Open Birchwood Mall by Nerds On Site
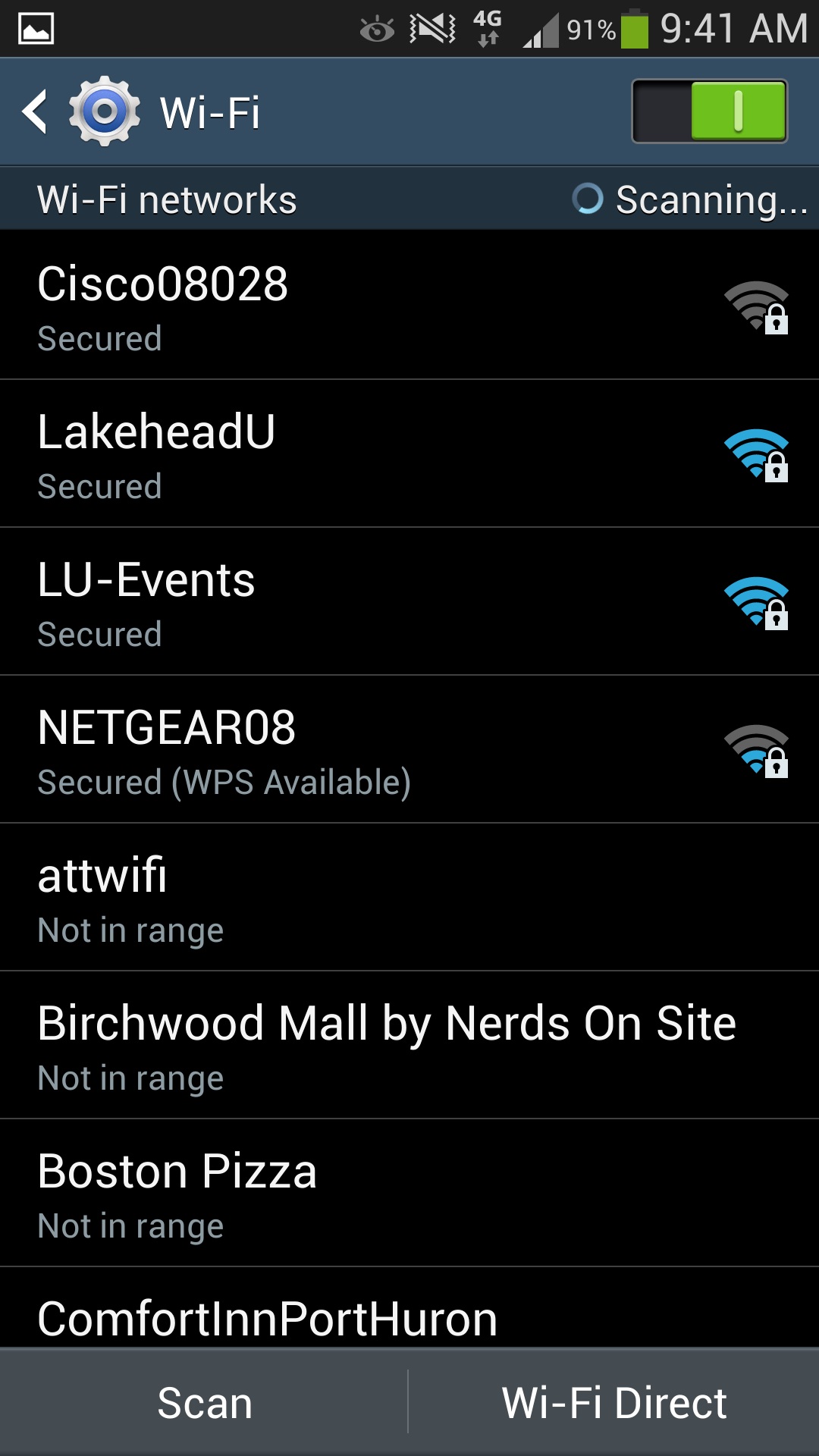Viewport: 819px width, 1456px height. 409,1045
